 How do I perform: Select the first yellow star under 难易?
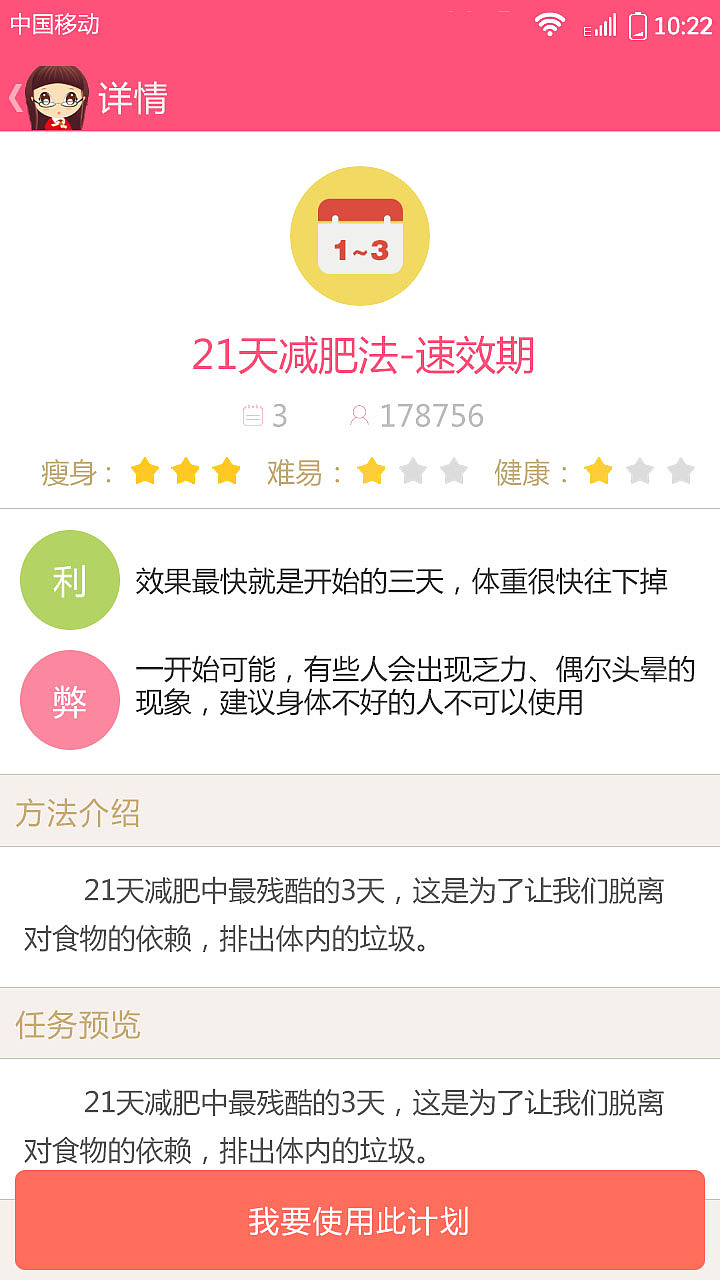(371, 470)
